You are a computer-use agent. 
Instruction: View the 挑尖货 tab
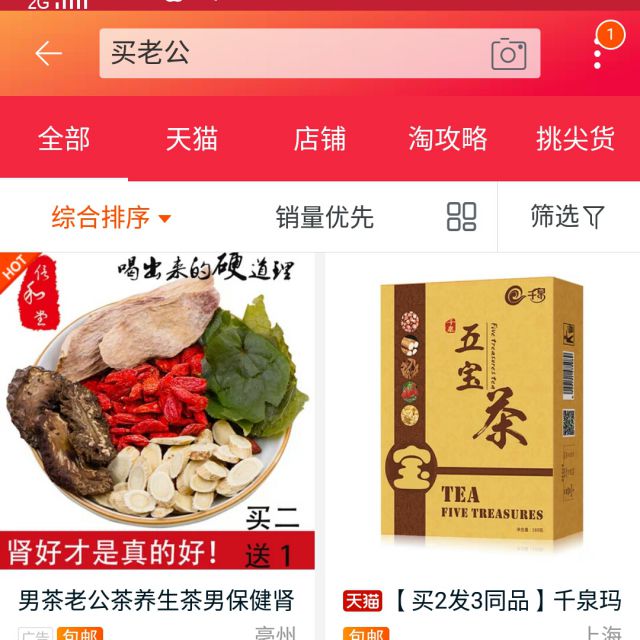575,139
